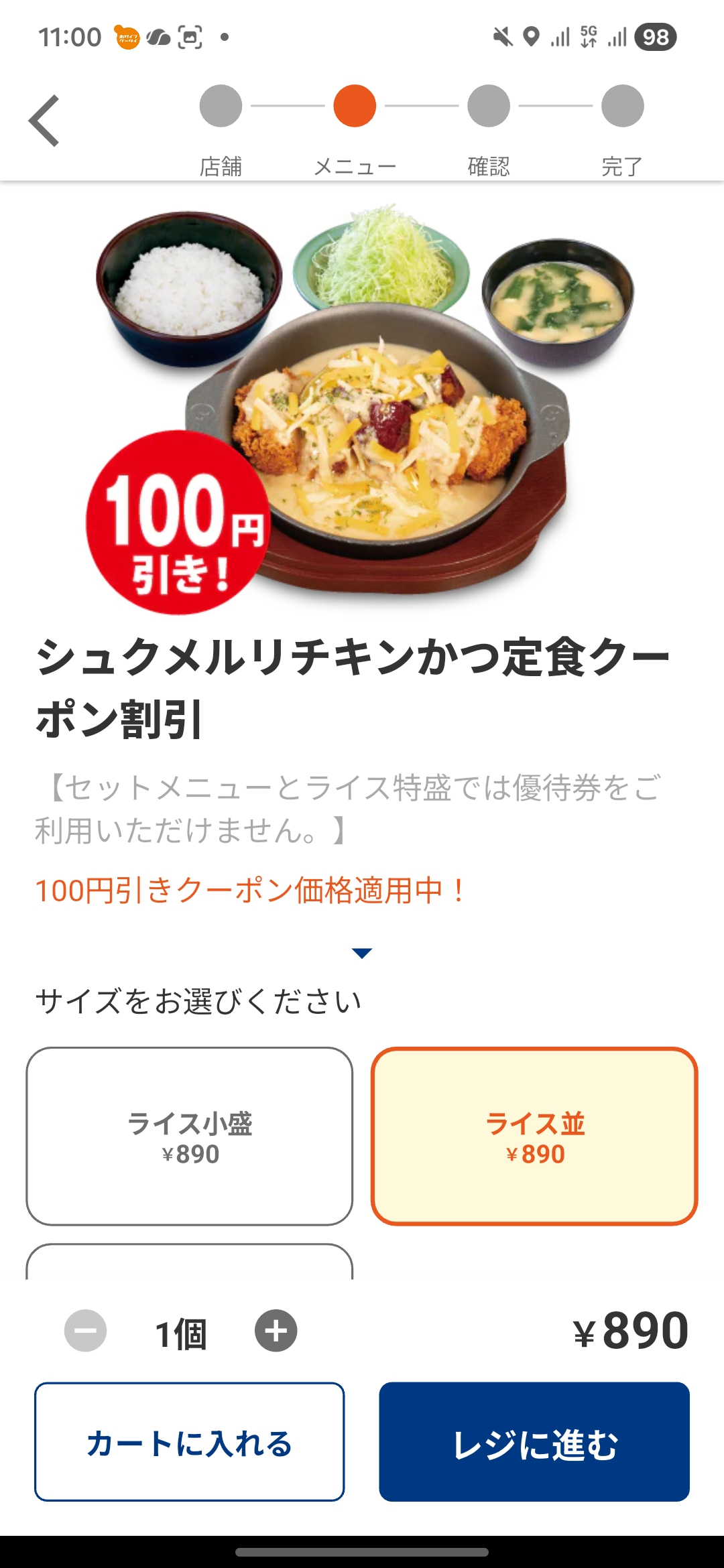Increase quantity with the plus button
This screenshot has width=724, height=1568.
click(276, 1331)
